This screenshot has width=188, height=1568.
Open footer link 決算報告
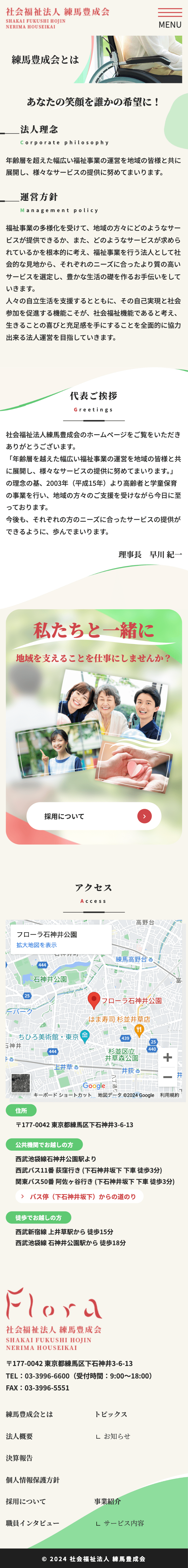point(19,1458)
